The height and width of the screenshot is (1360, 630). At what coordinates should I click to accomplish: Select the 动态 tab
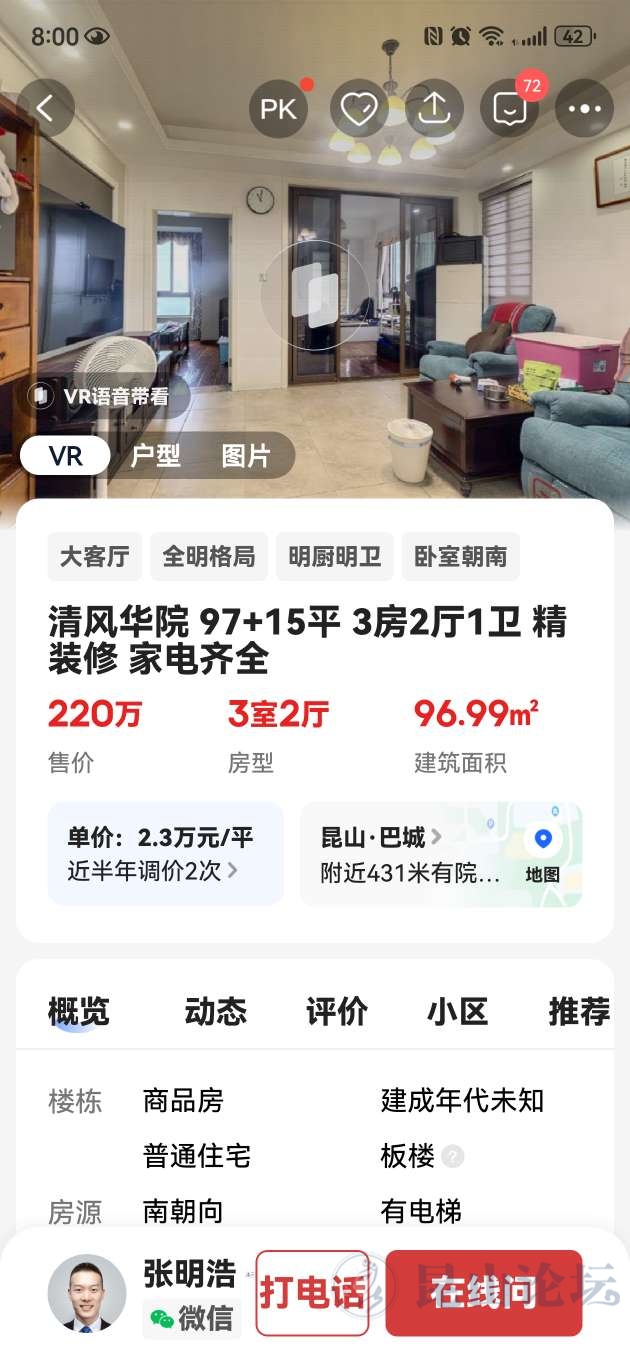click(x=215, y=1012)
